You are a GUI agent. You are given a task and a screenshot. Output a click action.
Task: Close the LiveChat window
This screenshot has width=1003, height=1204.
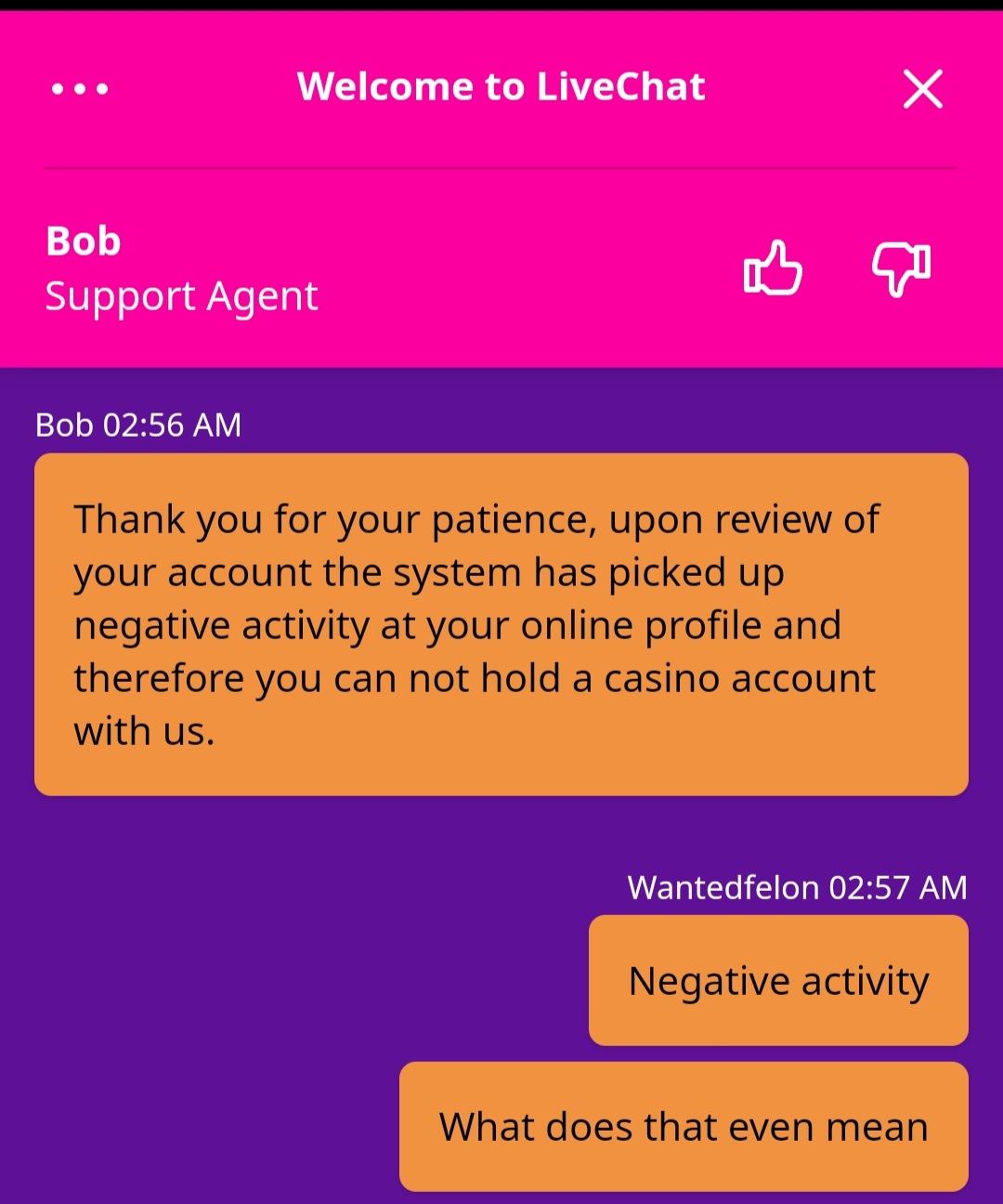tap(922, 89)
